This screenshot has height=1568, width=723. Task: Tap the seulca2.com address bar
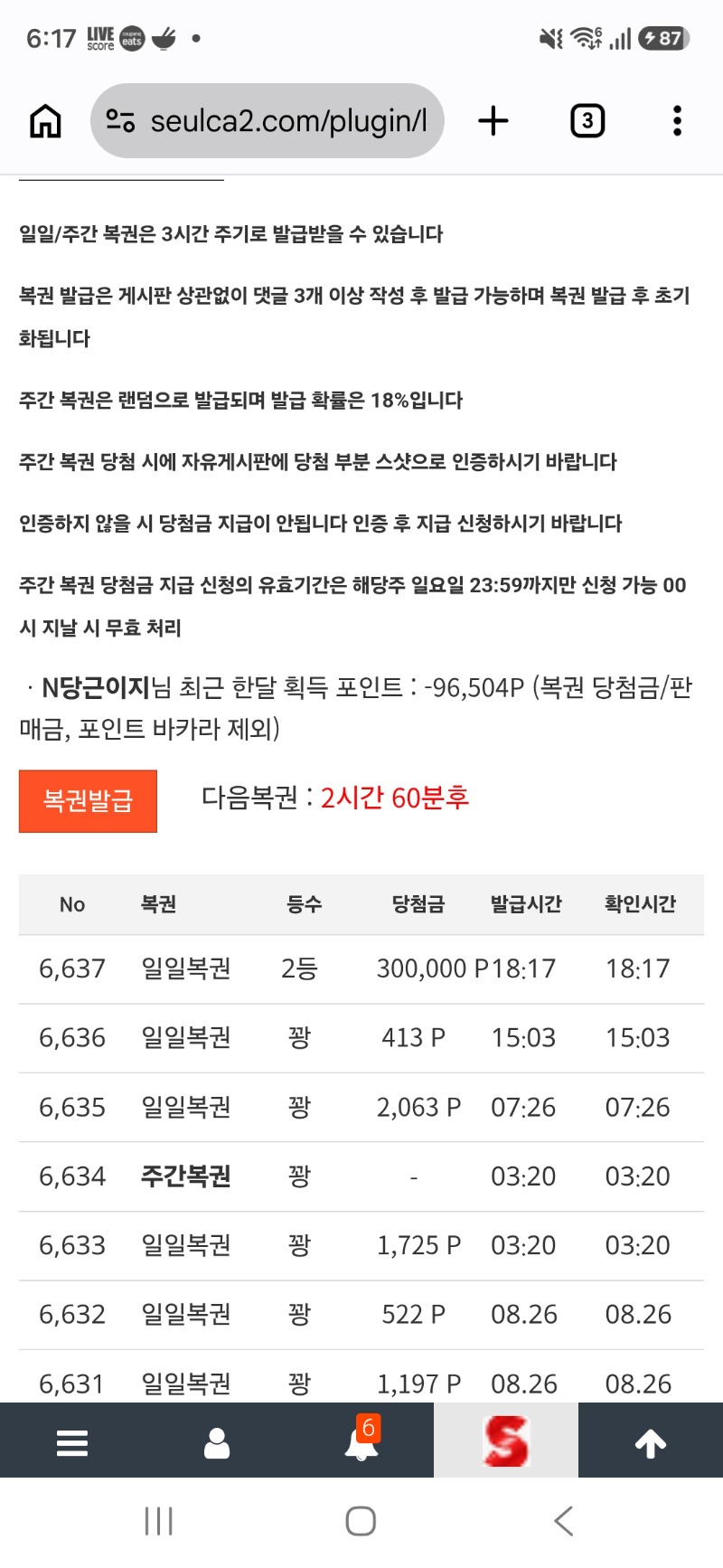267,120
